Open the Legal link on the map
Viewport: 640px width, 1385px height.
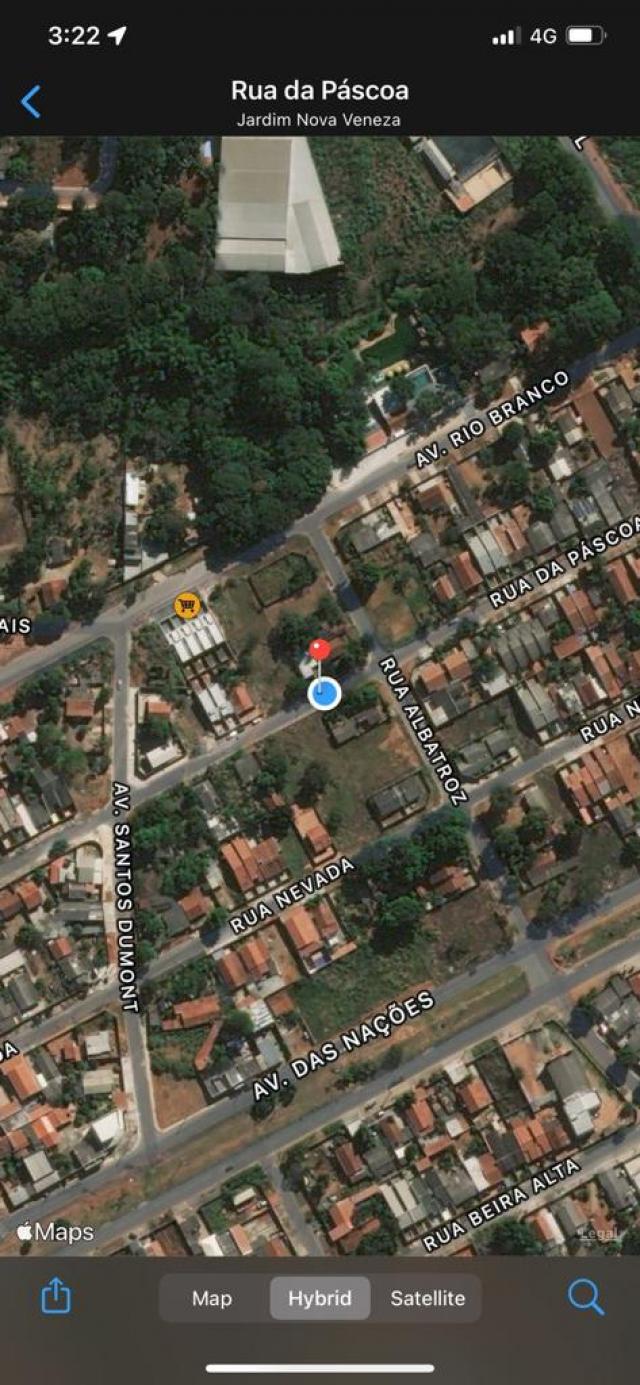(600, 1234)
